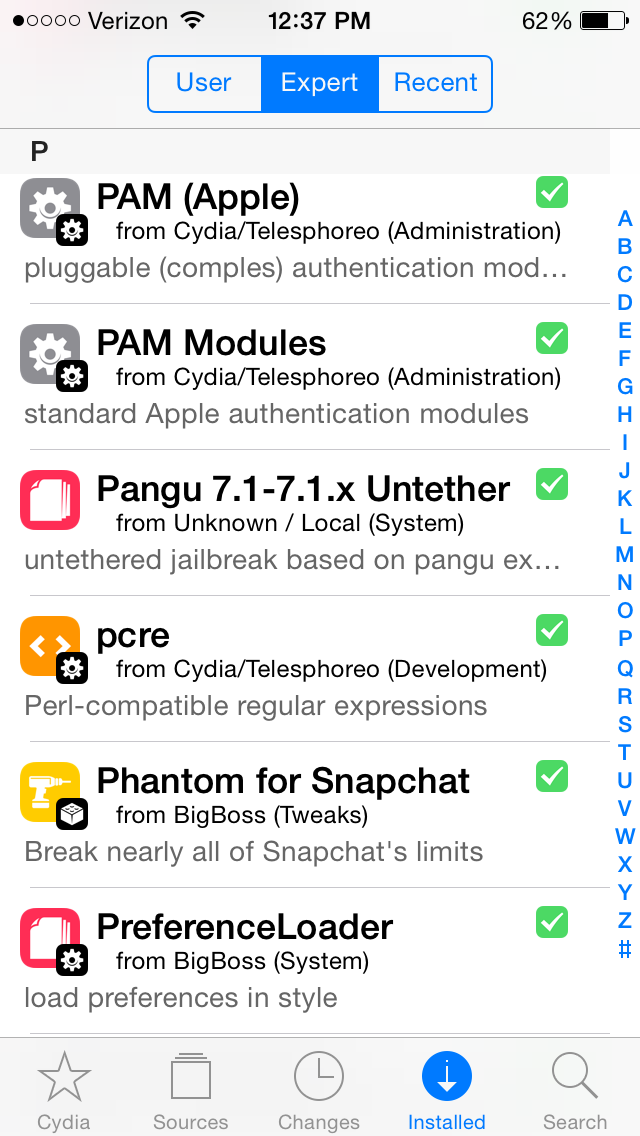Jump to letter S in the index
640x1136 pixels.
625,724
